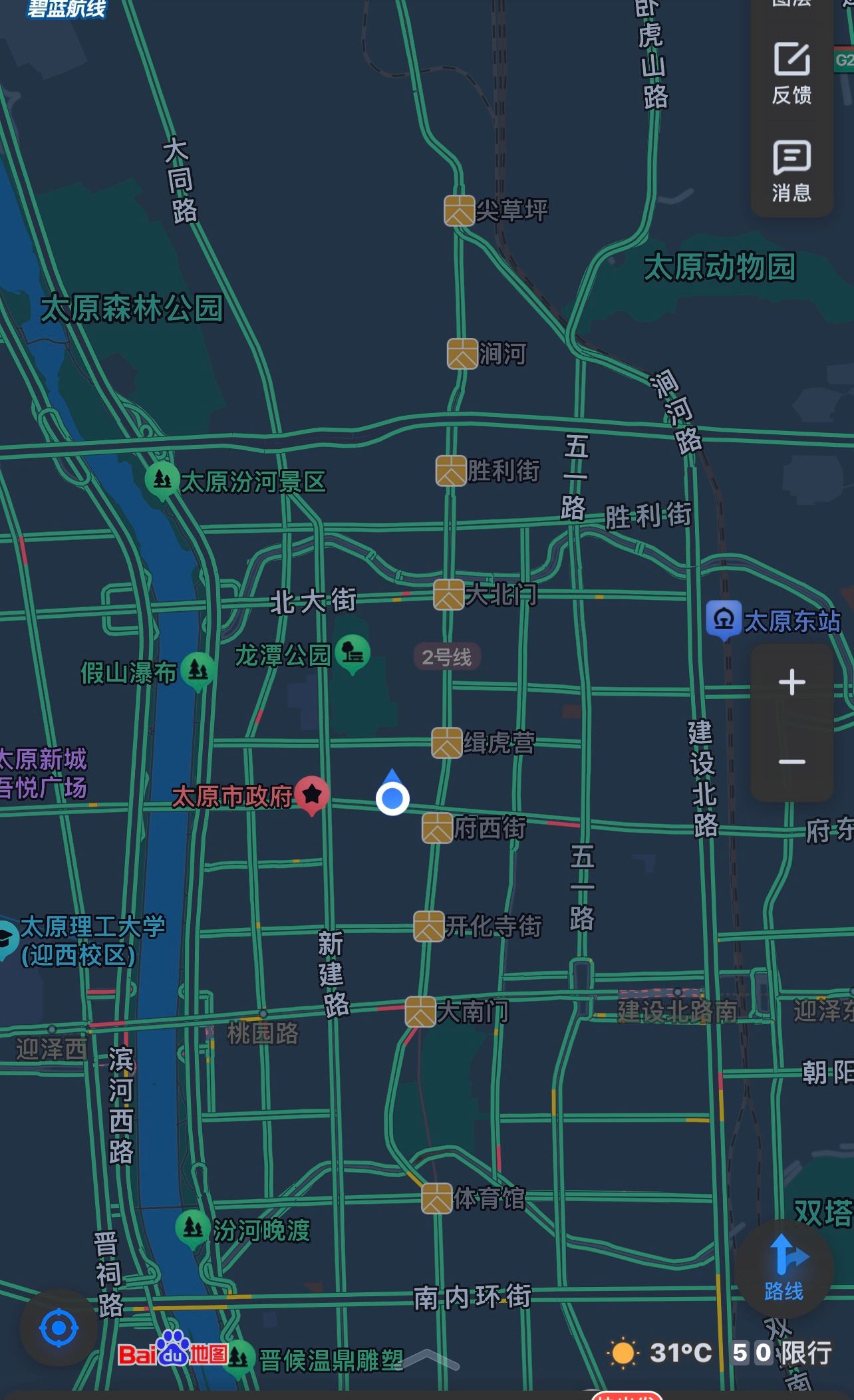Zoom out with the minus button
854x1400 pixels.
[x=791, y=762]
